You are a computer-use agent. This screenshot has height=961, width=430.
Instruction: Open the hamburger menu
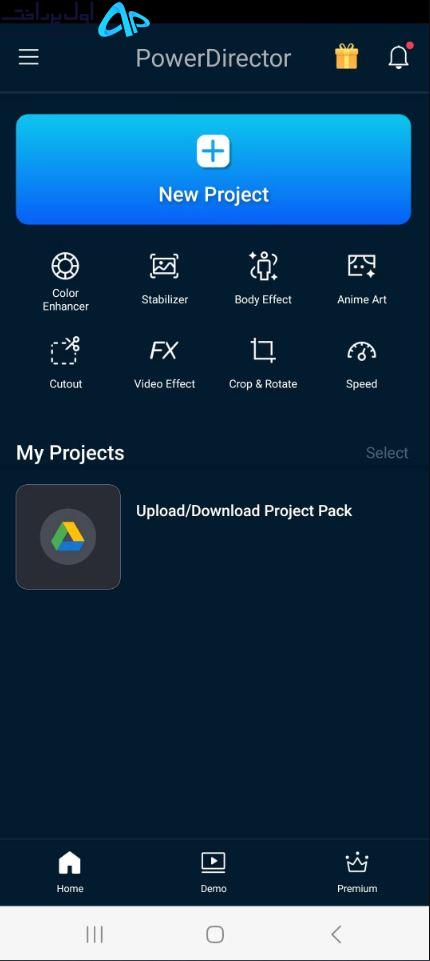pyautogui.click(x=28, y=58)
